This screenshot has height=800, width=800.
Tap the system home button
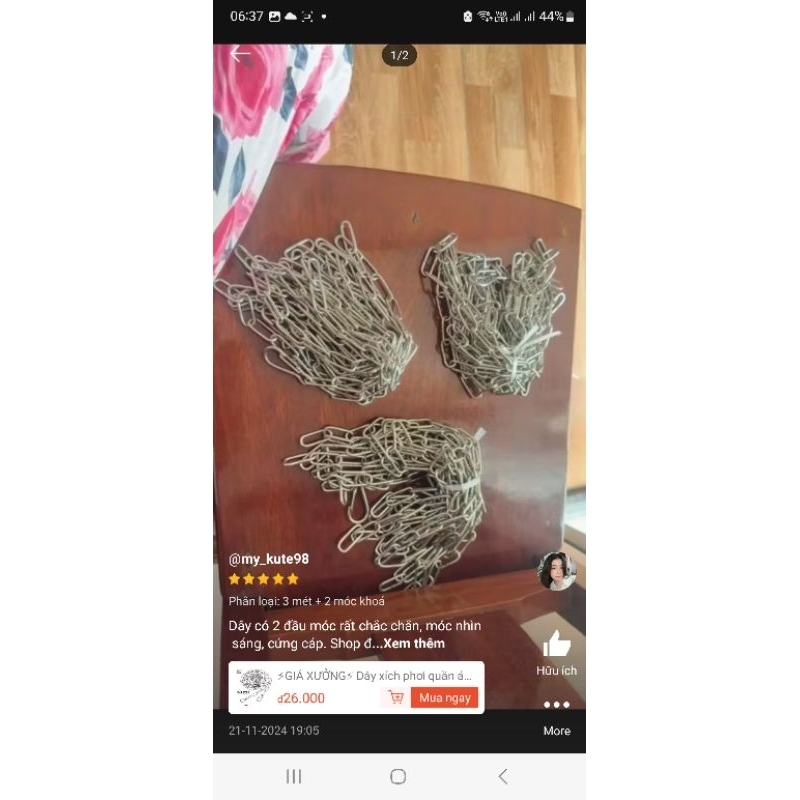point(398,777)
